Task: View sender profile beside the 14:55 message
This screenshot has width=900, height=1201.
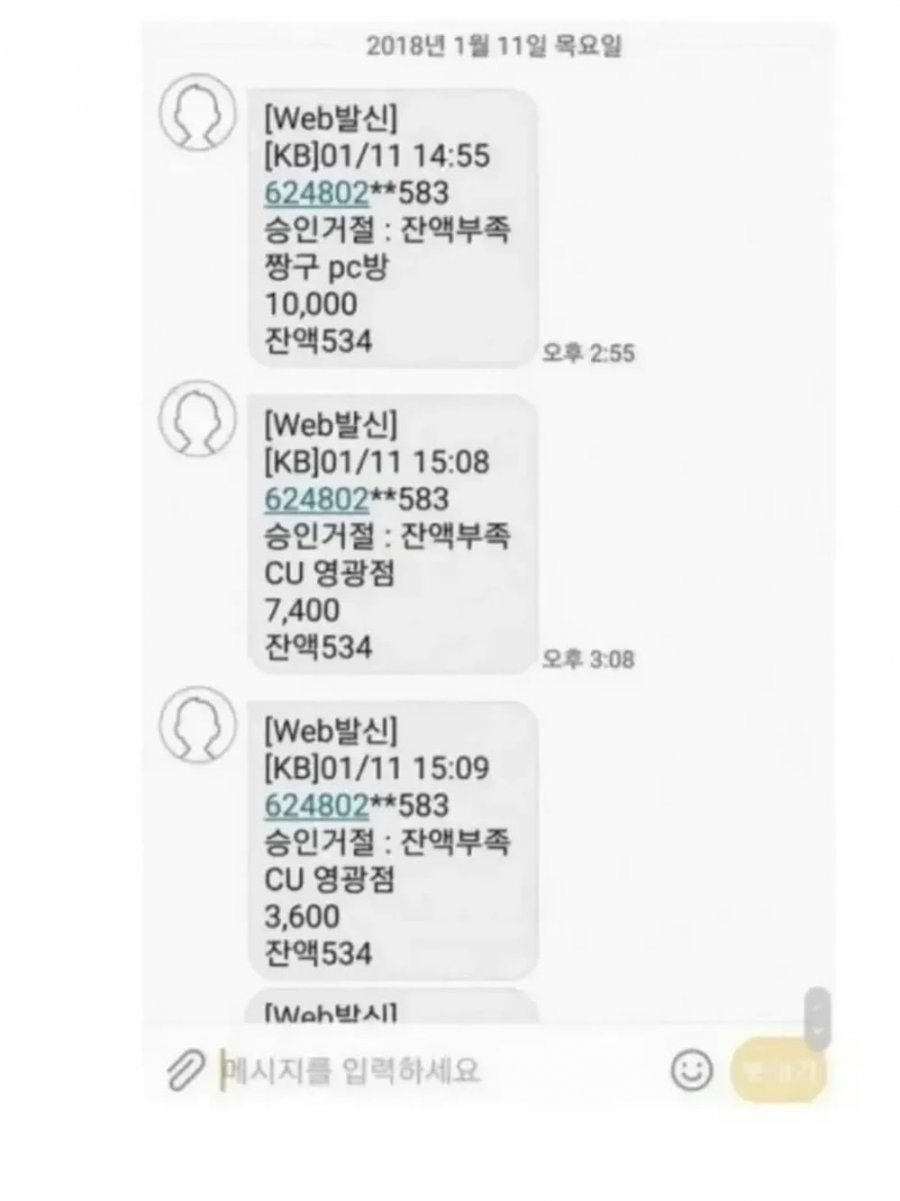Action: coord(199,114)
